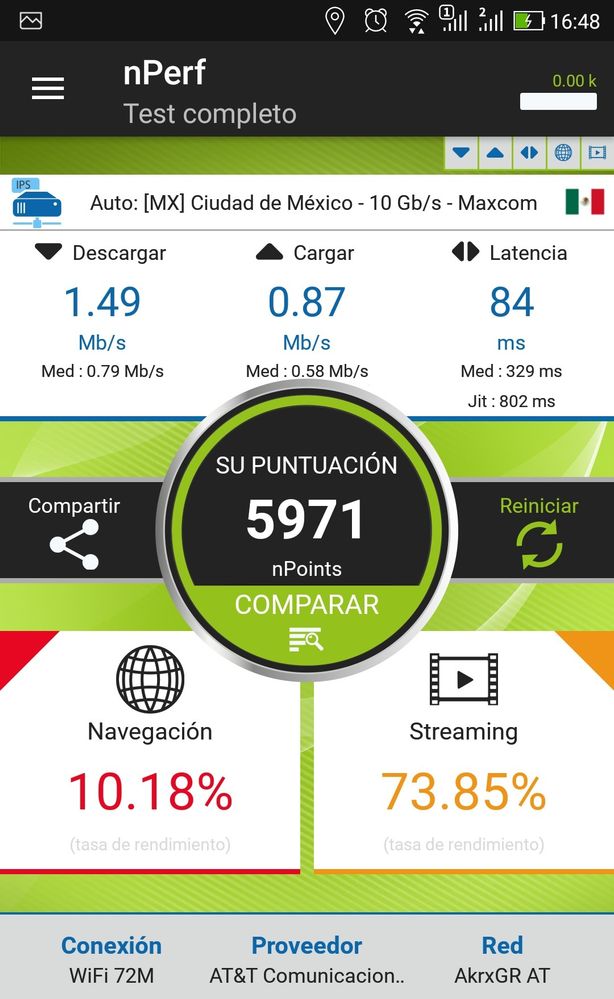Screen dimensions: 614x999
Task: Open the server selector Ciudad de México Maxcom
Action: click(x=312, y=203)
